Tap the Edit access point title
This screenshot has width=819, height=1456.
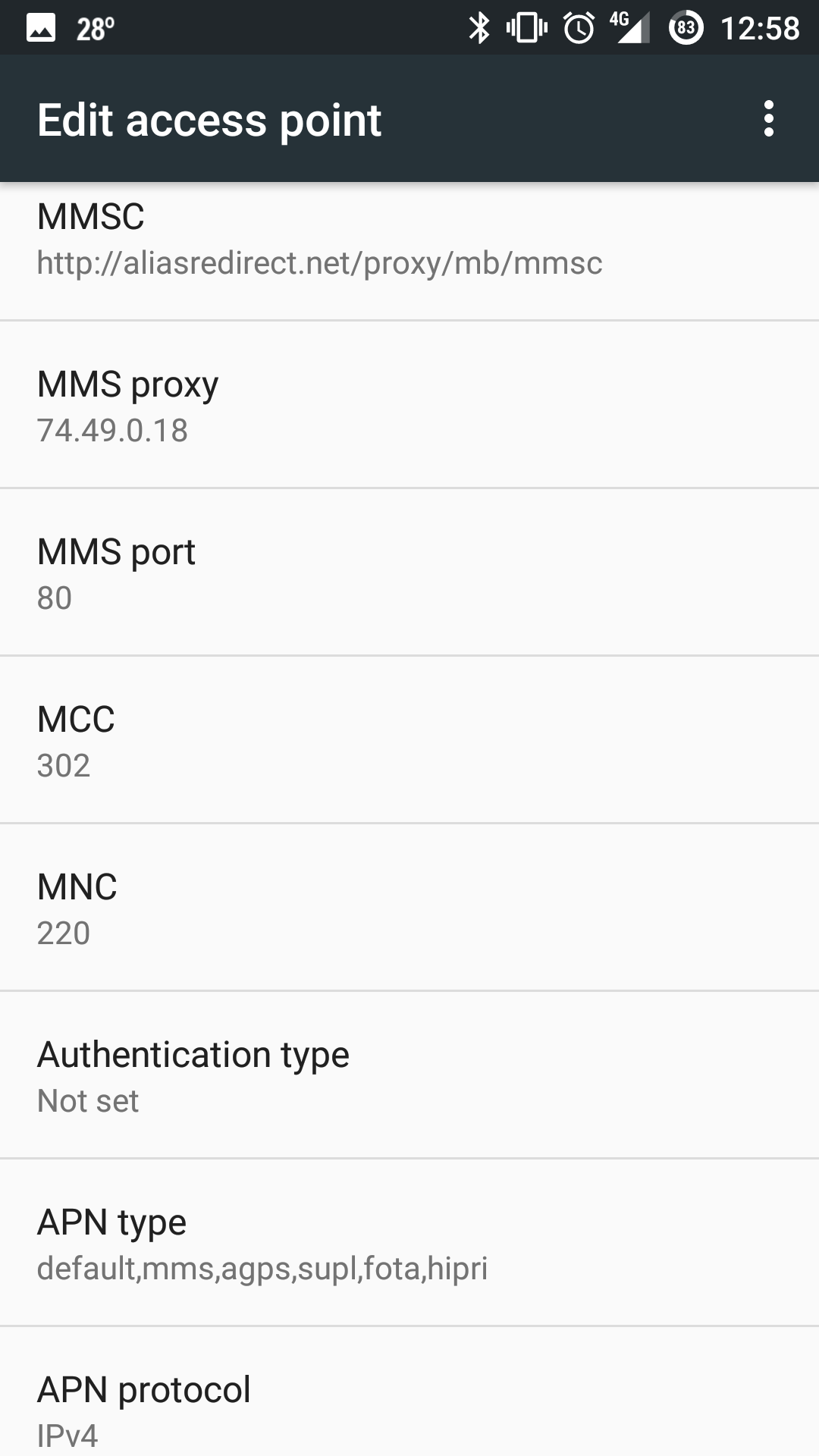[209, 118]
